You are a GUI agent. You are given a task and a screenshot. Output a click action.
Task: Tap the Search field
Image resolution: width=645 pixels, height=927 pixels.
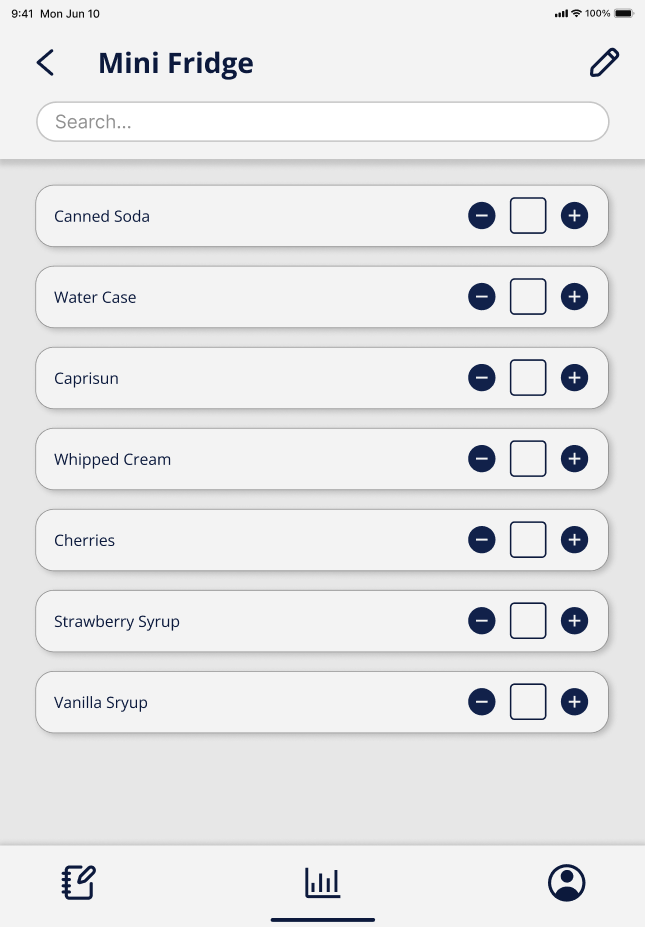[323, 122]
